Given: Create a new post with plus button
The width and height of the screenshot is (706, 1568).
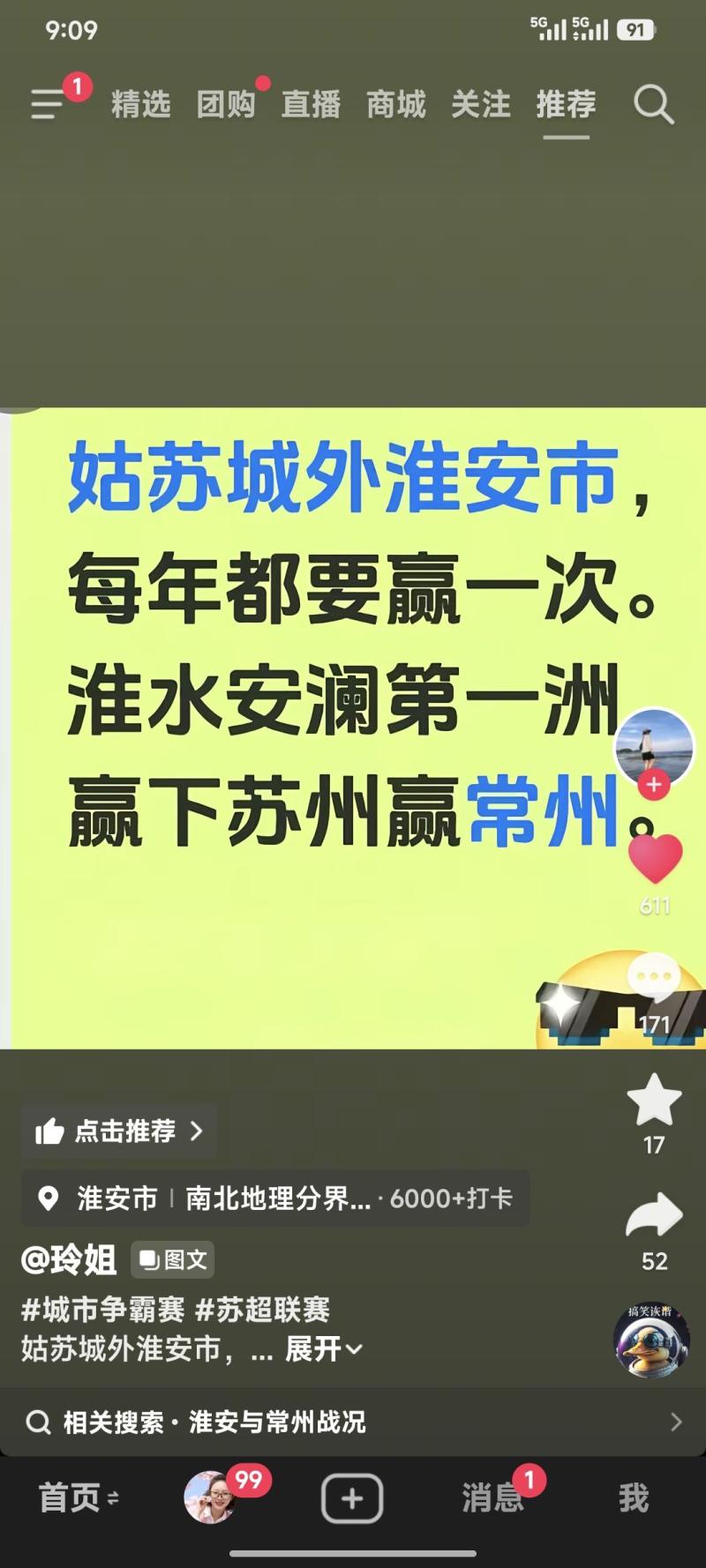Looking at the screenshot, I should coord(352,1498).
